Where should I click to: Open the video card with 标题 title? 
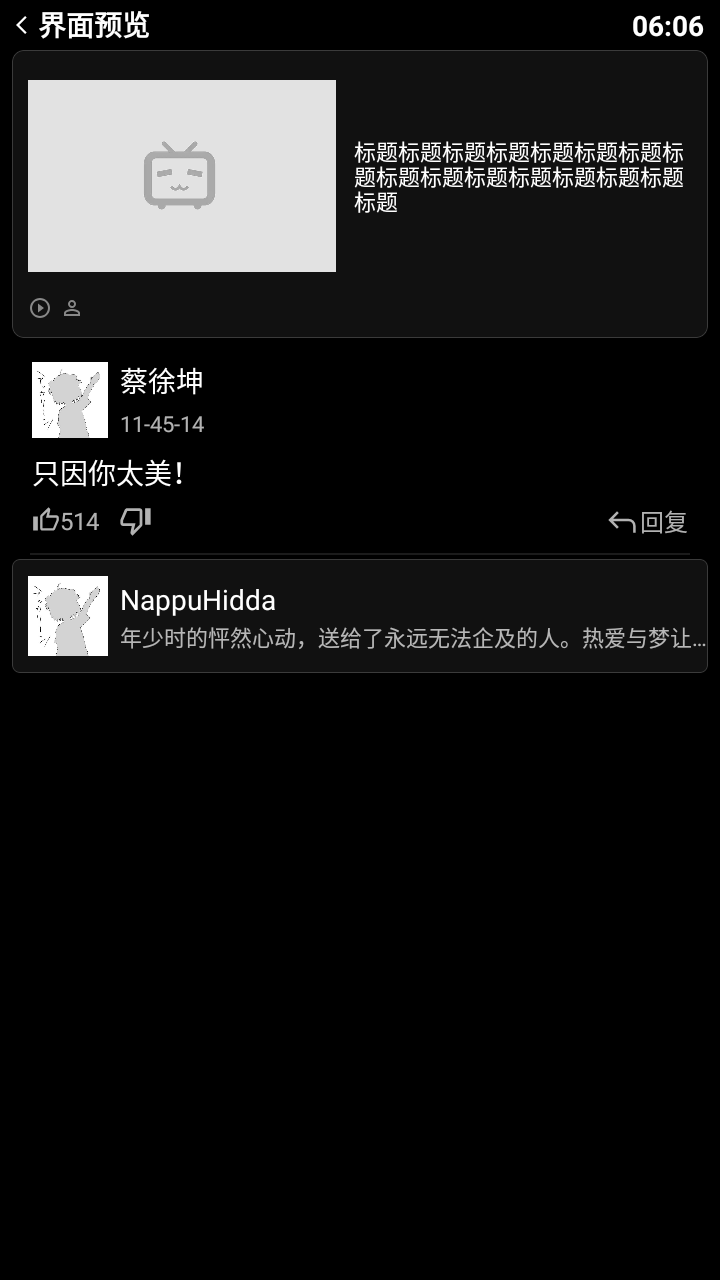(x=360, y=194)
